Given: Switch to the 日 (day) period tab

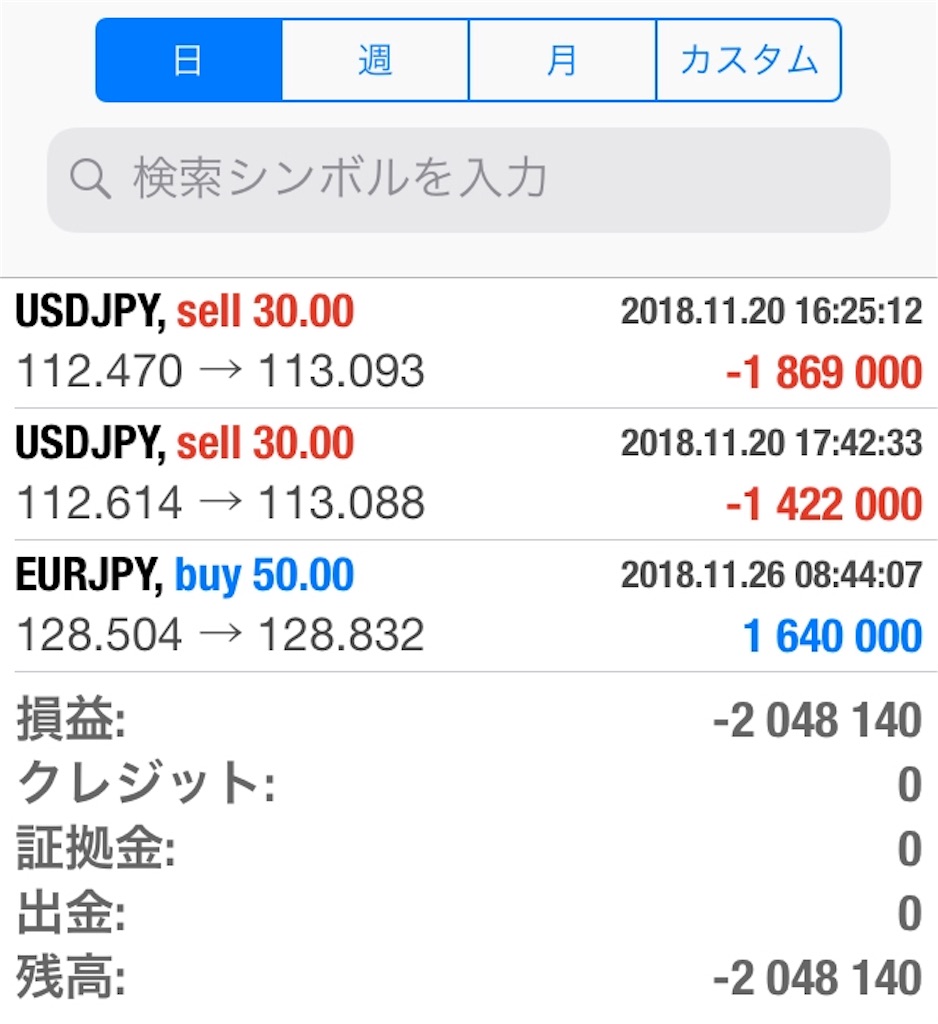Looking at the screenshot, I should coord(189,60).
